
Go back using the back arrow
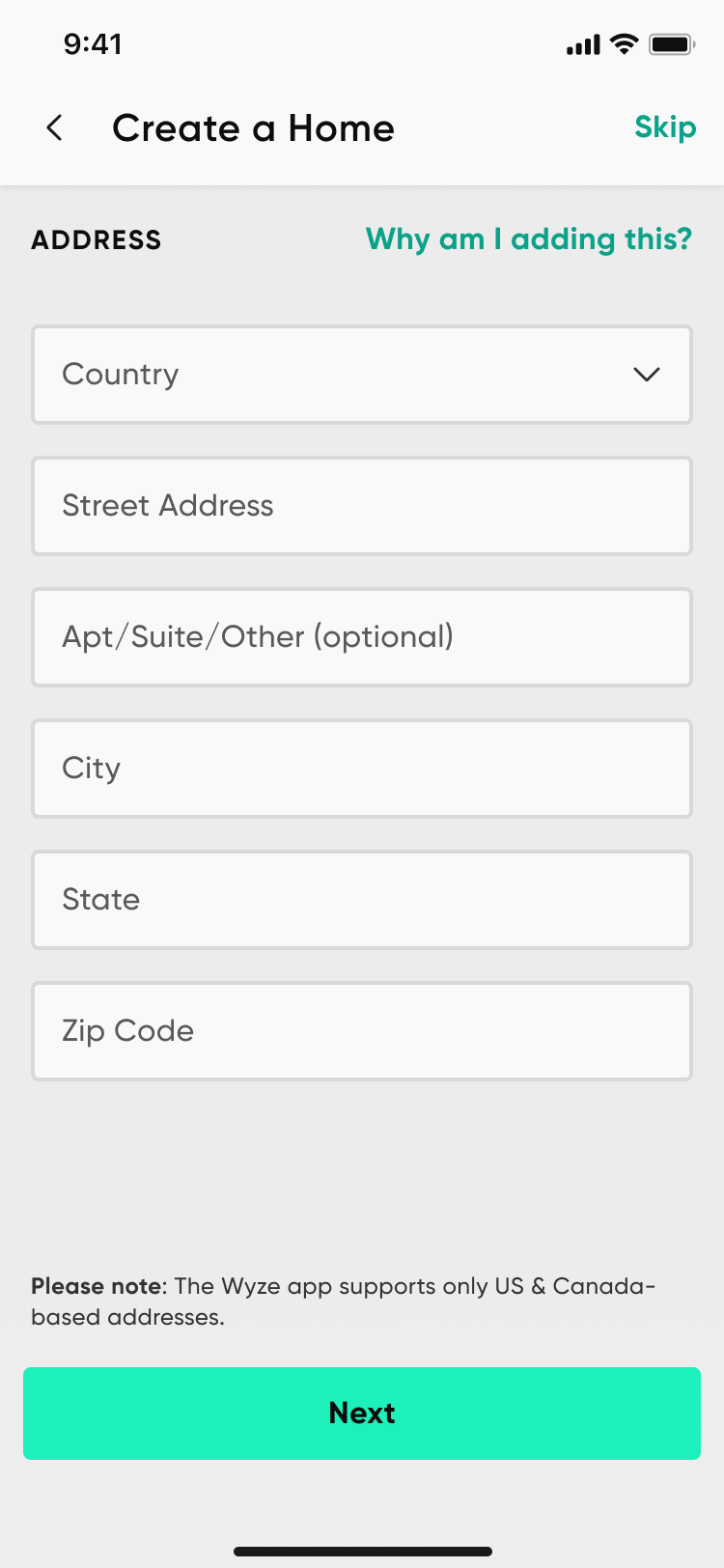click(x=55, y=127)
